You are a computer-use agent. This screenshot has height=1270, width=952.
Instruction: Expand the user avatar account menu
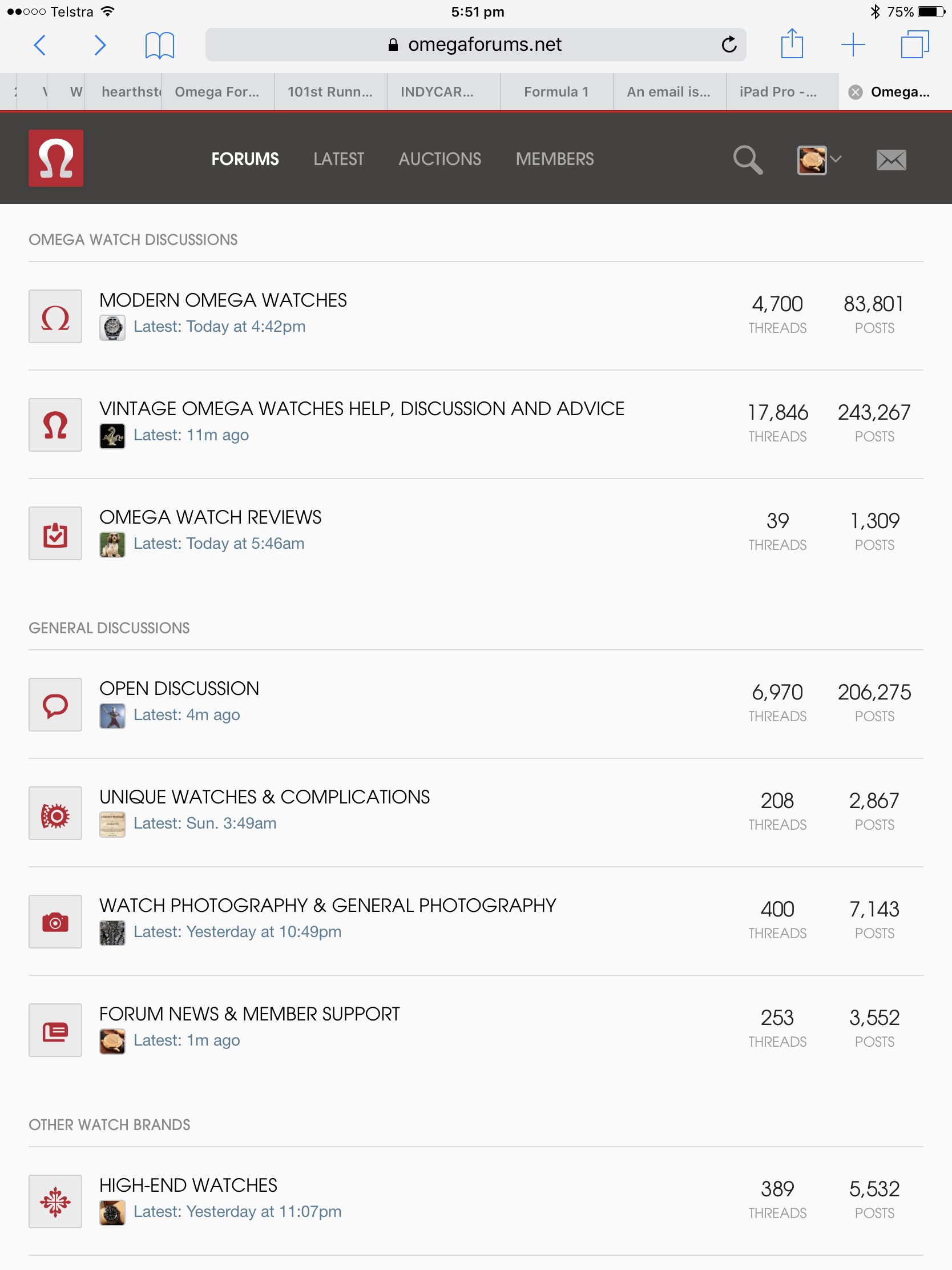click(x=819, y=160)
